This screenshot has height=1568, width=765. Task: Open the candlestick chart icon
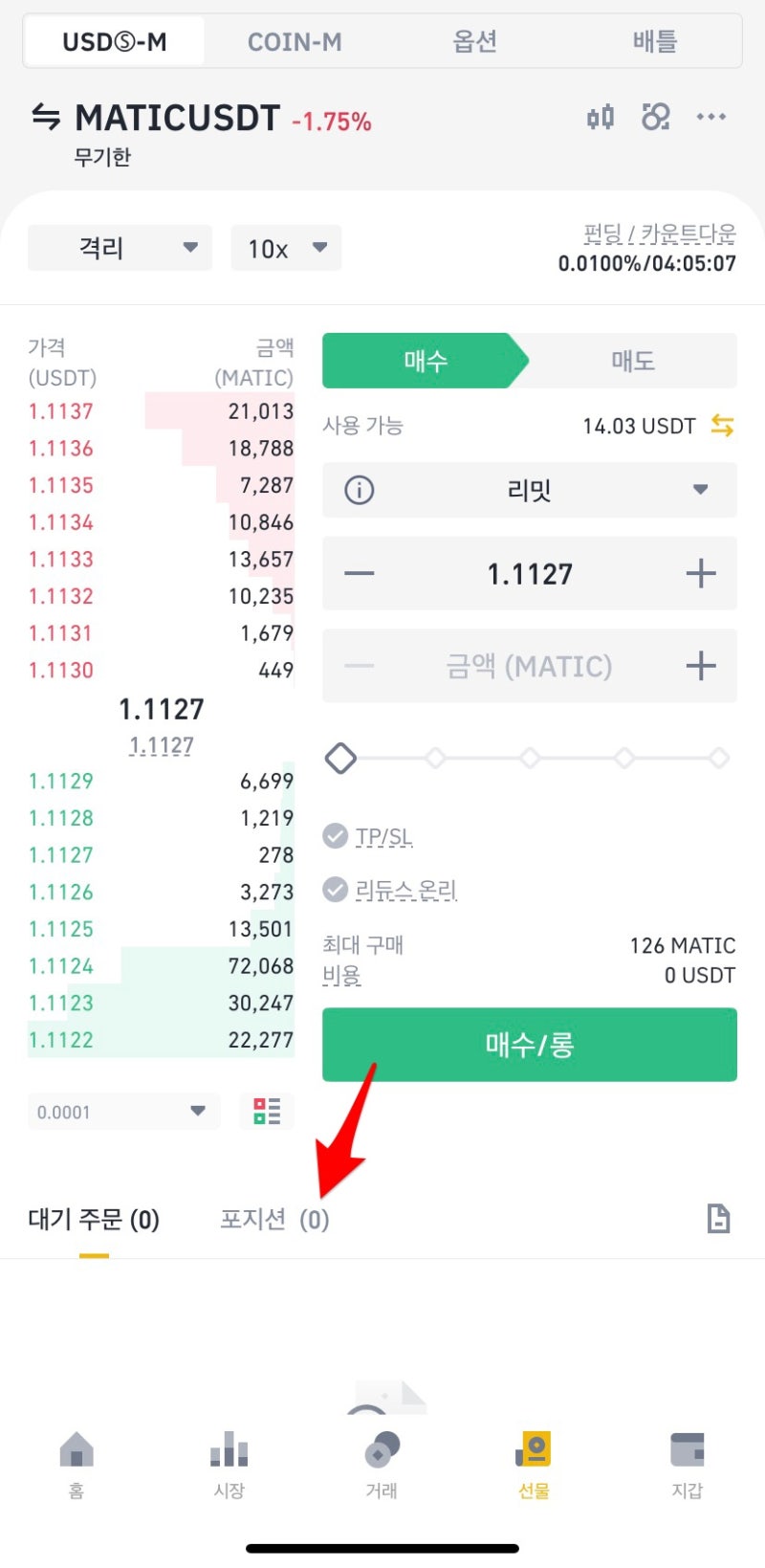tap(601, 118)
